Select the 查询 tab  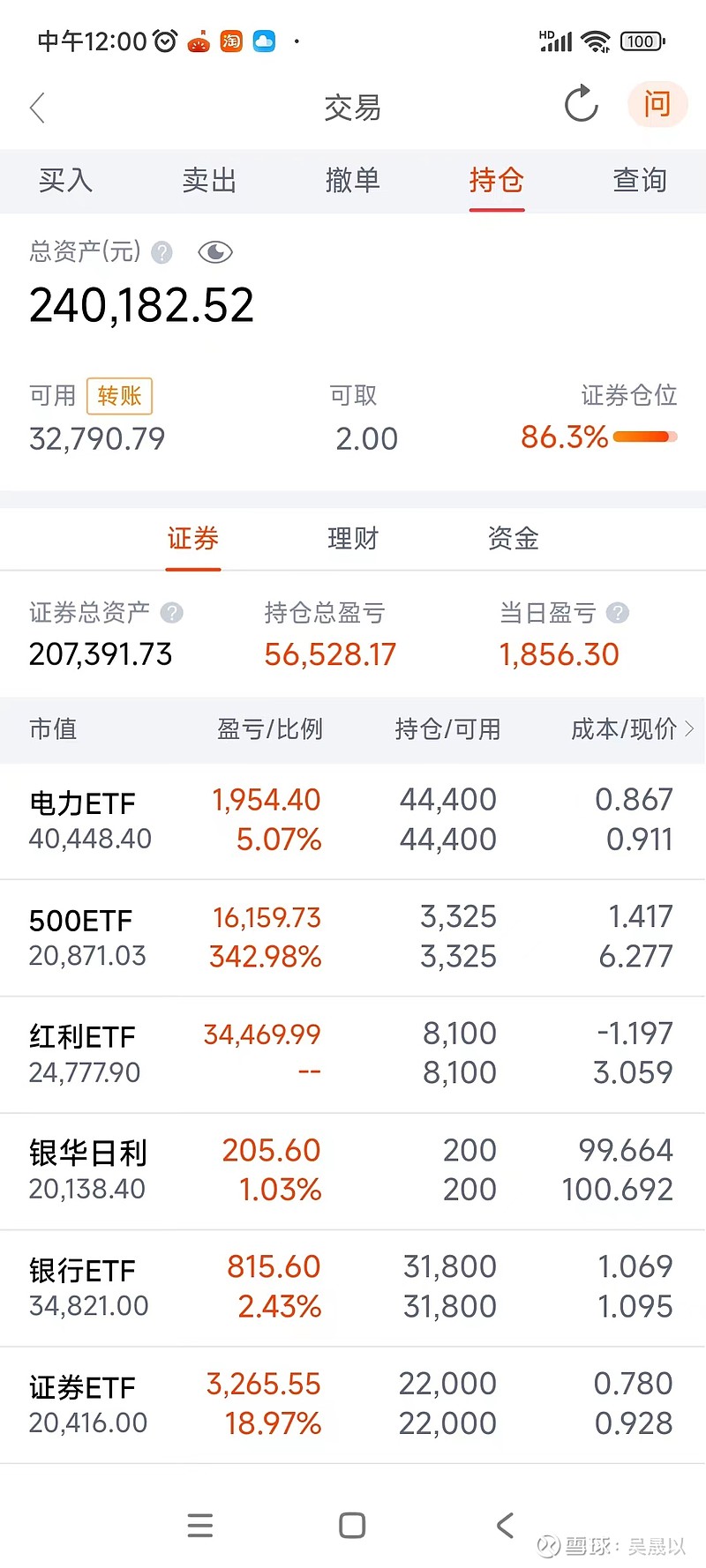[640, 180]
